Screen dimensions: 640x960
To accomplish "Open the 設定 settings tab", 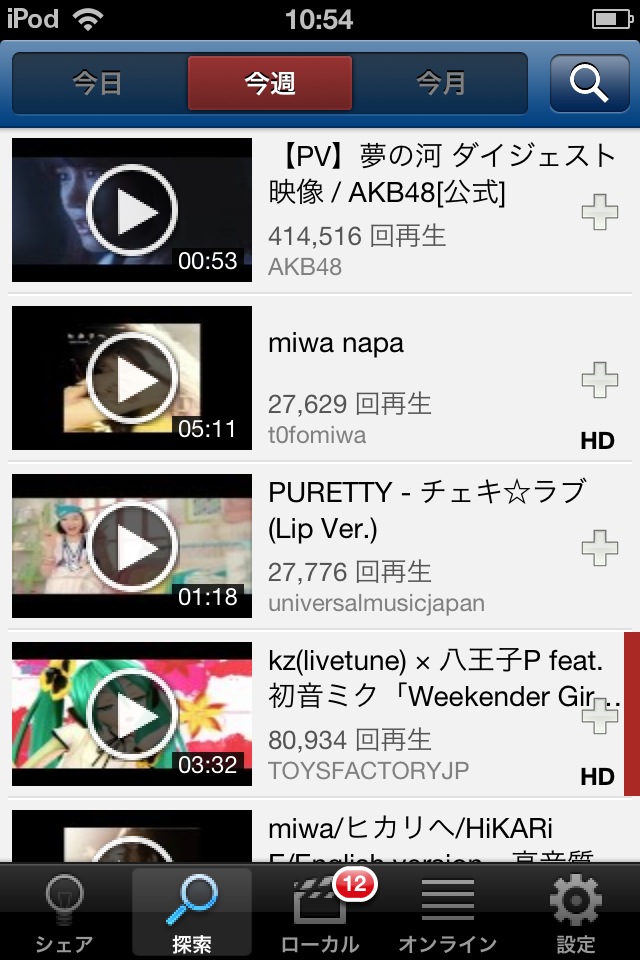I will (576, 912).
